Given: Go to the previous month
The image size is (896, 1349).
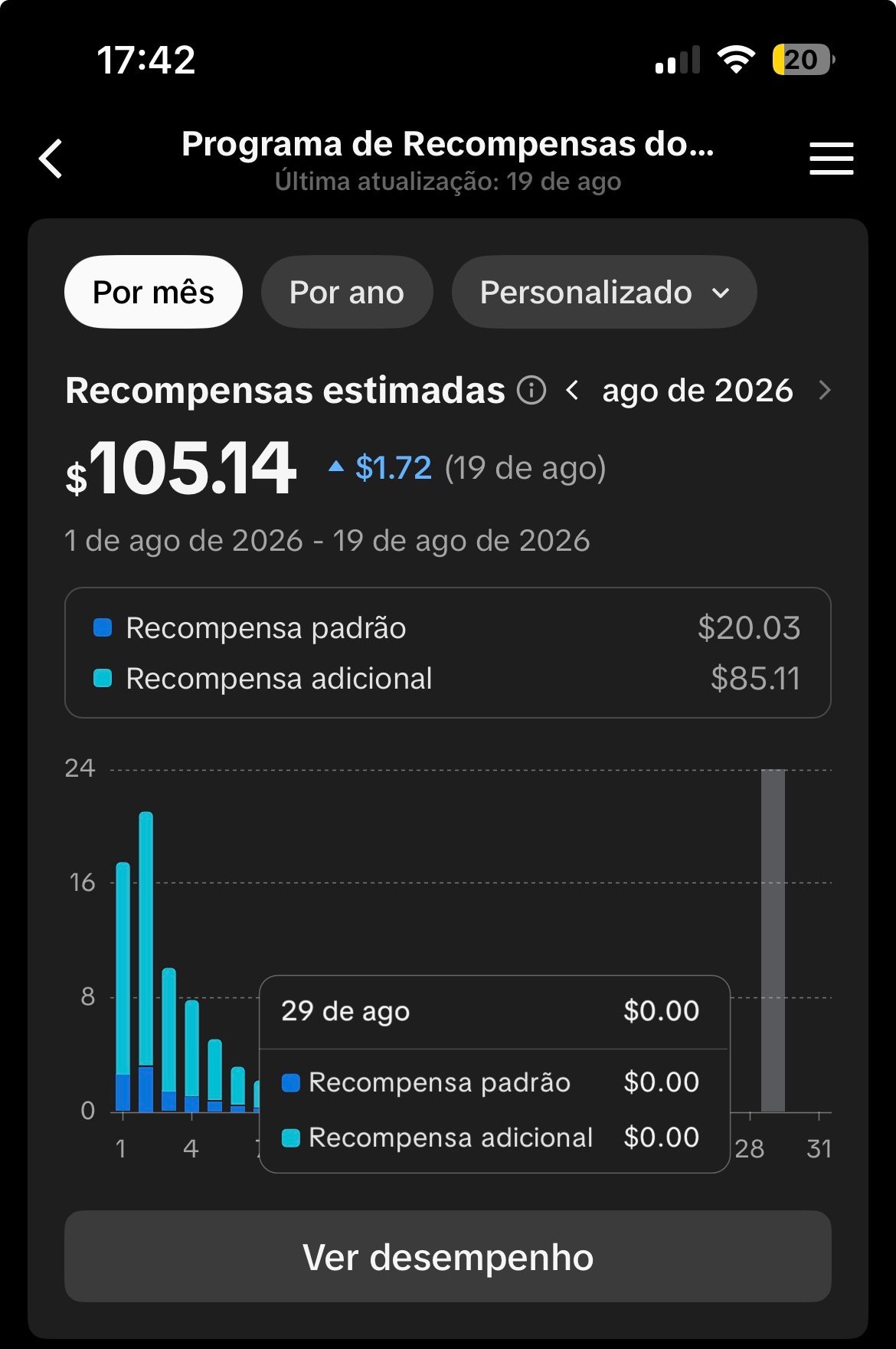Looking at the screenshot, I should pos(572,390).
